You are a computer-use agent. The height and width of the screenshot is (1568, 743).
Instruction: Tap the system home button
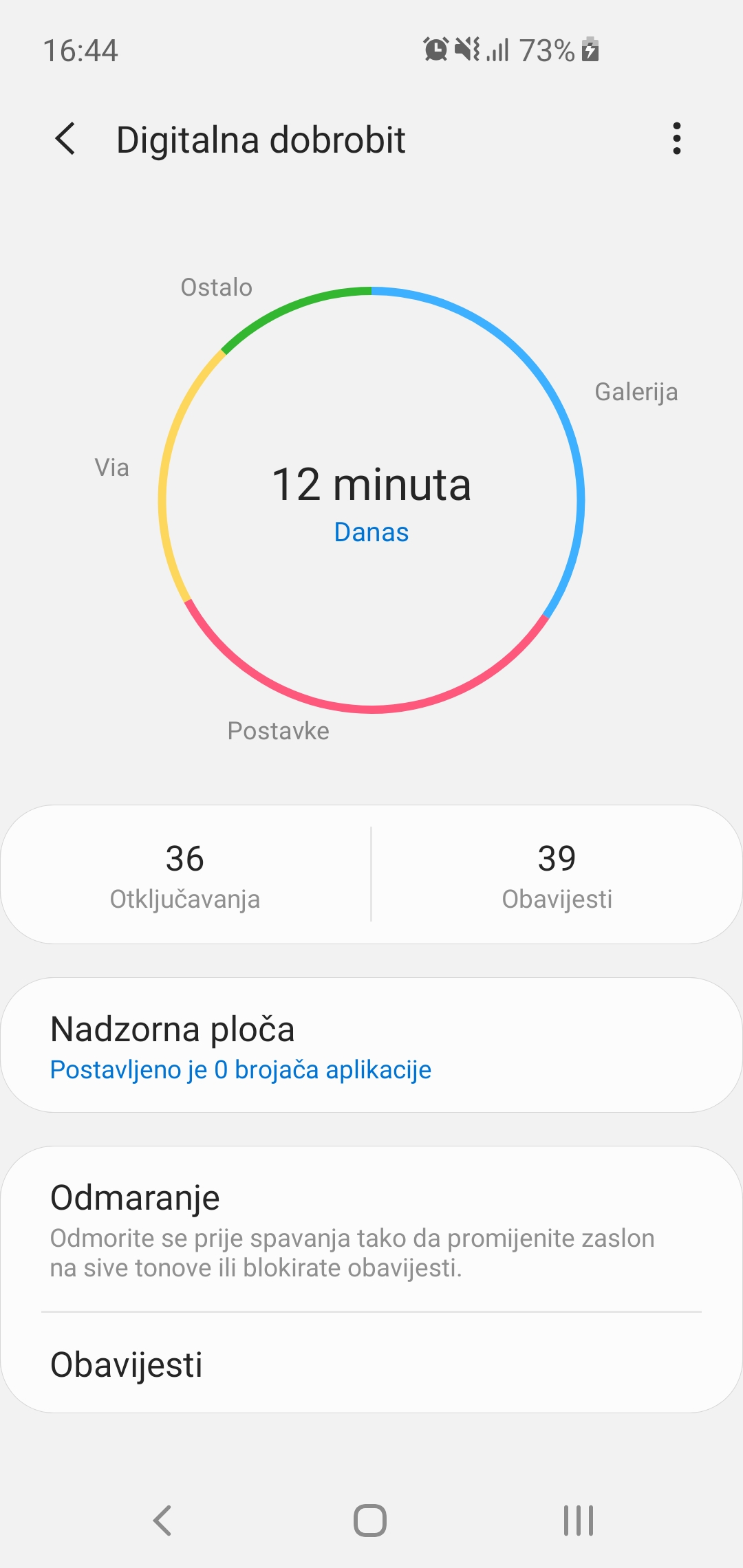click(370, 1520)
